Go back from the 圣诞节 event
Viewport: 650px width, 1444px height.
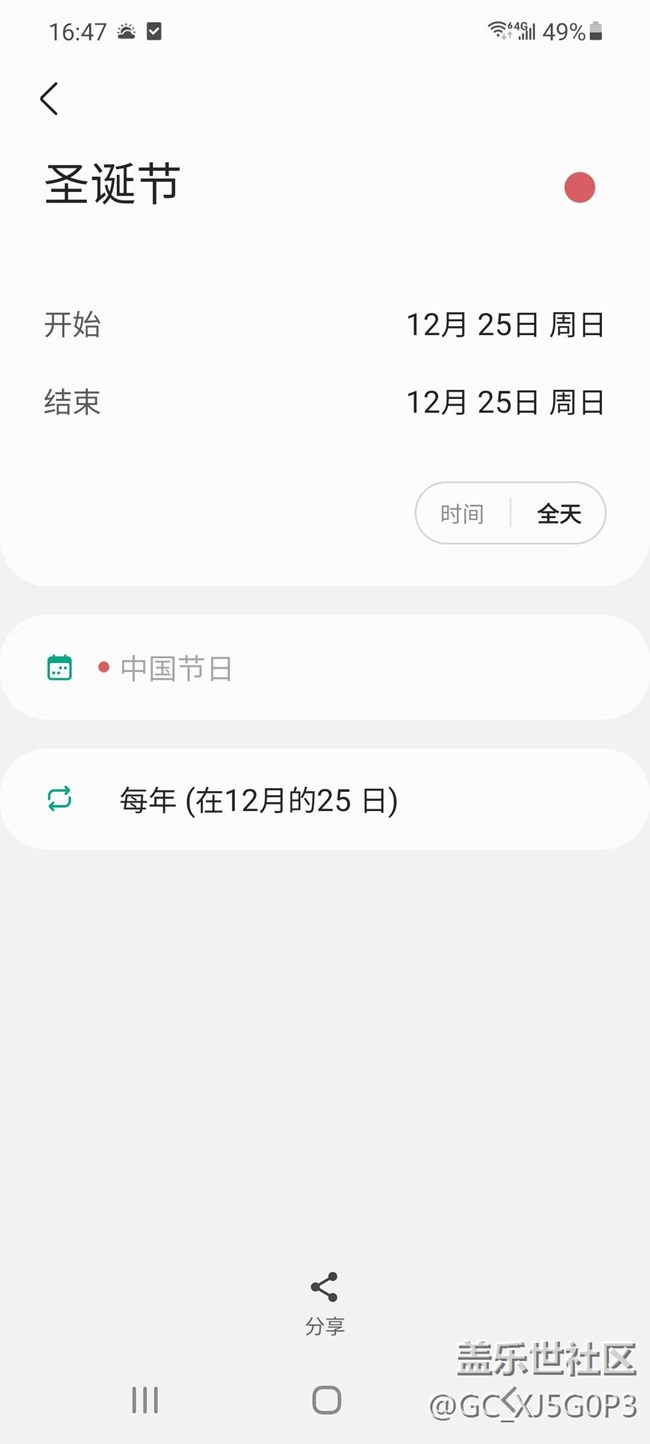[x=49, y=99]
